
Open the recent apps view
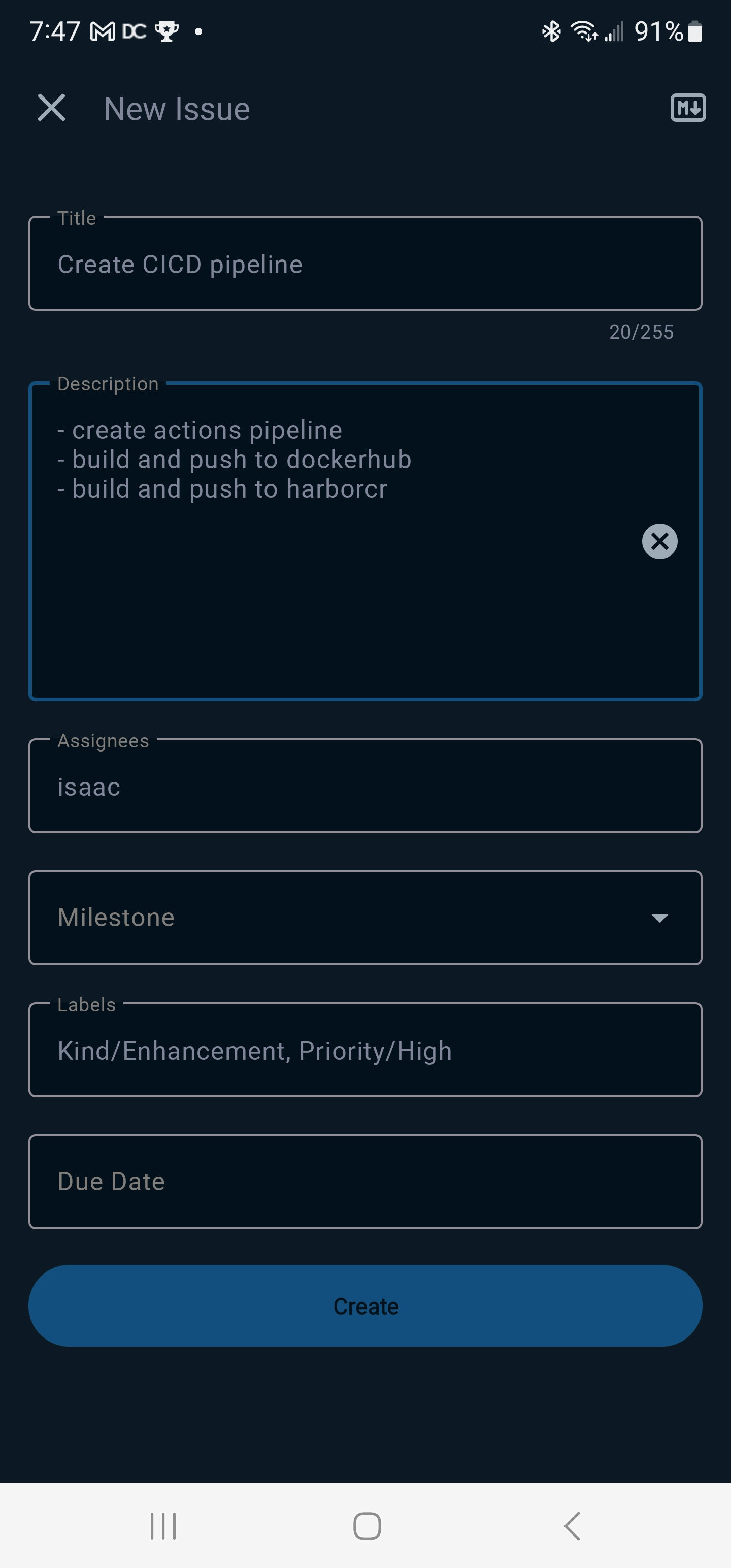point(163,1526)
